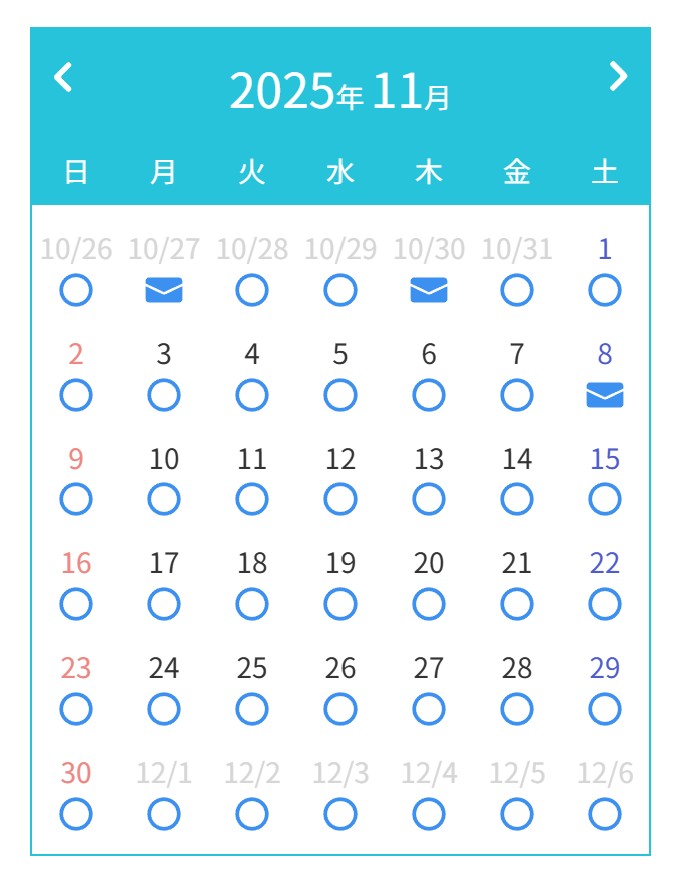The width and height of the screenshot is (682, 884).
Task: Pick the 10/28 availability circle
Action: point(252,290)
